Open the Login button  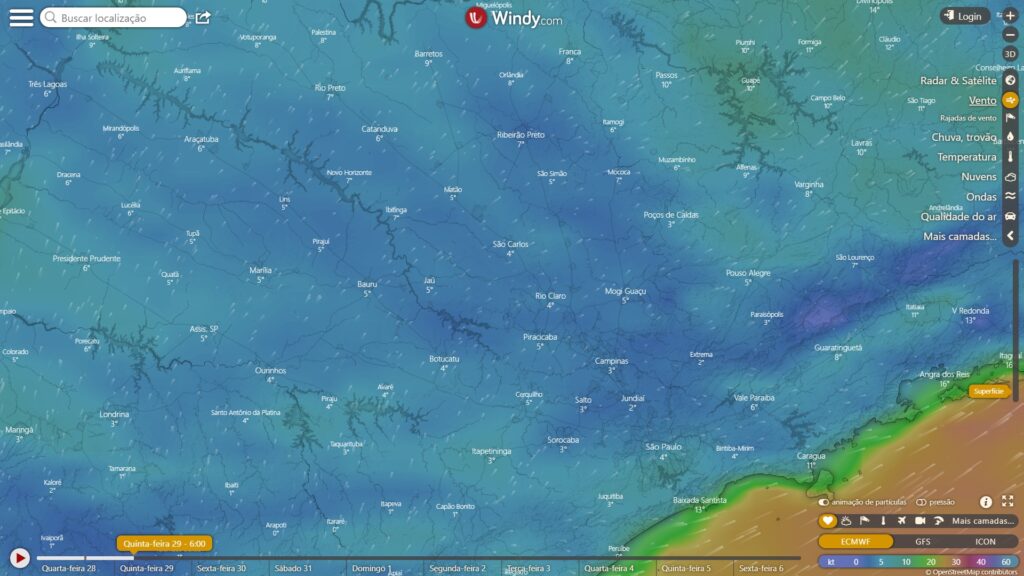(x=964, y=16)
